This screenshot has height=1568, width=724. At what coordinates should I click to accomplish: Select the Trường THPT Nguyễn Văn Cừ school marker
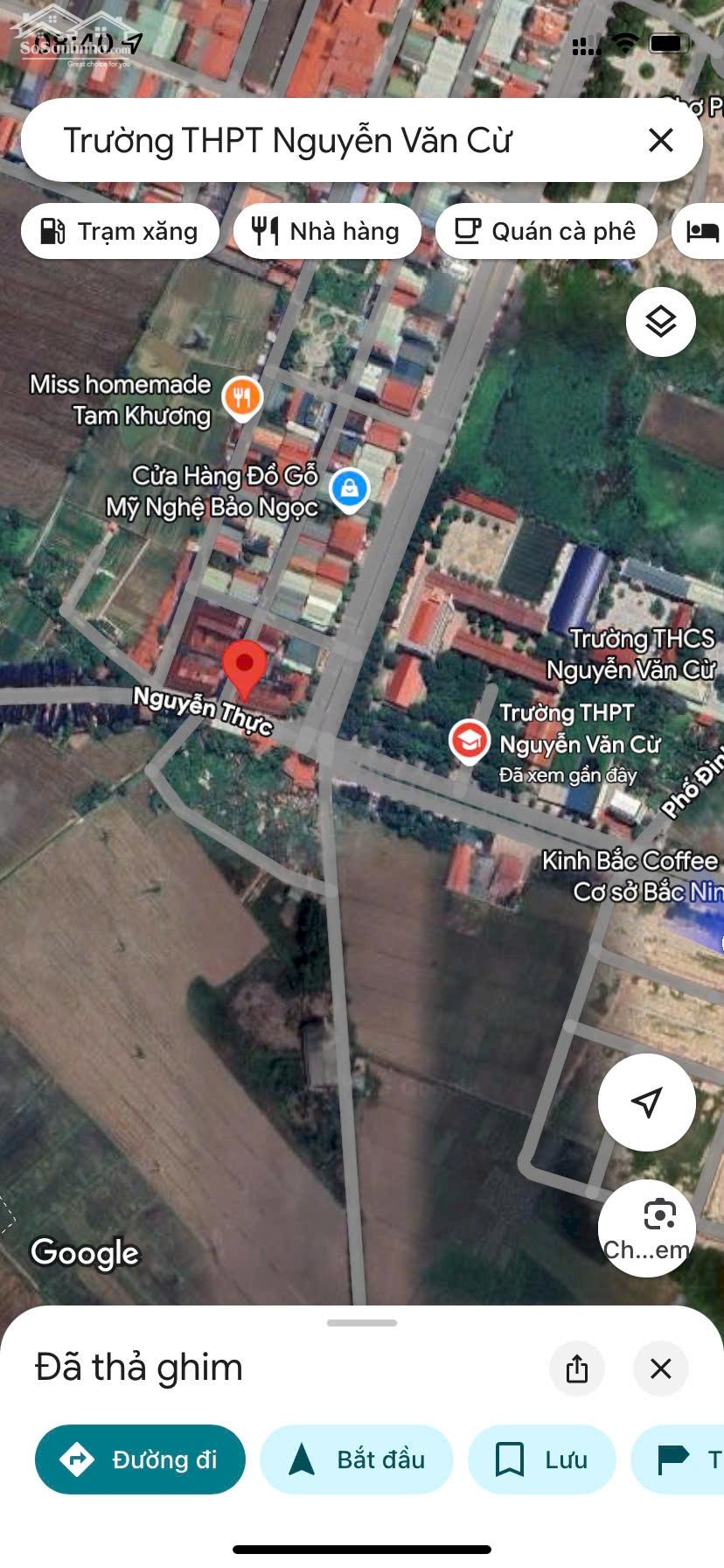click(470, 740)
